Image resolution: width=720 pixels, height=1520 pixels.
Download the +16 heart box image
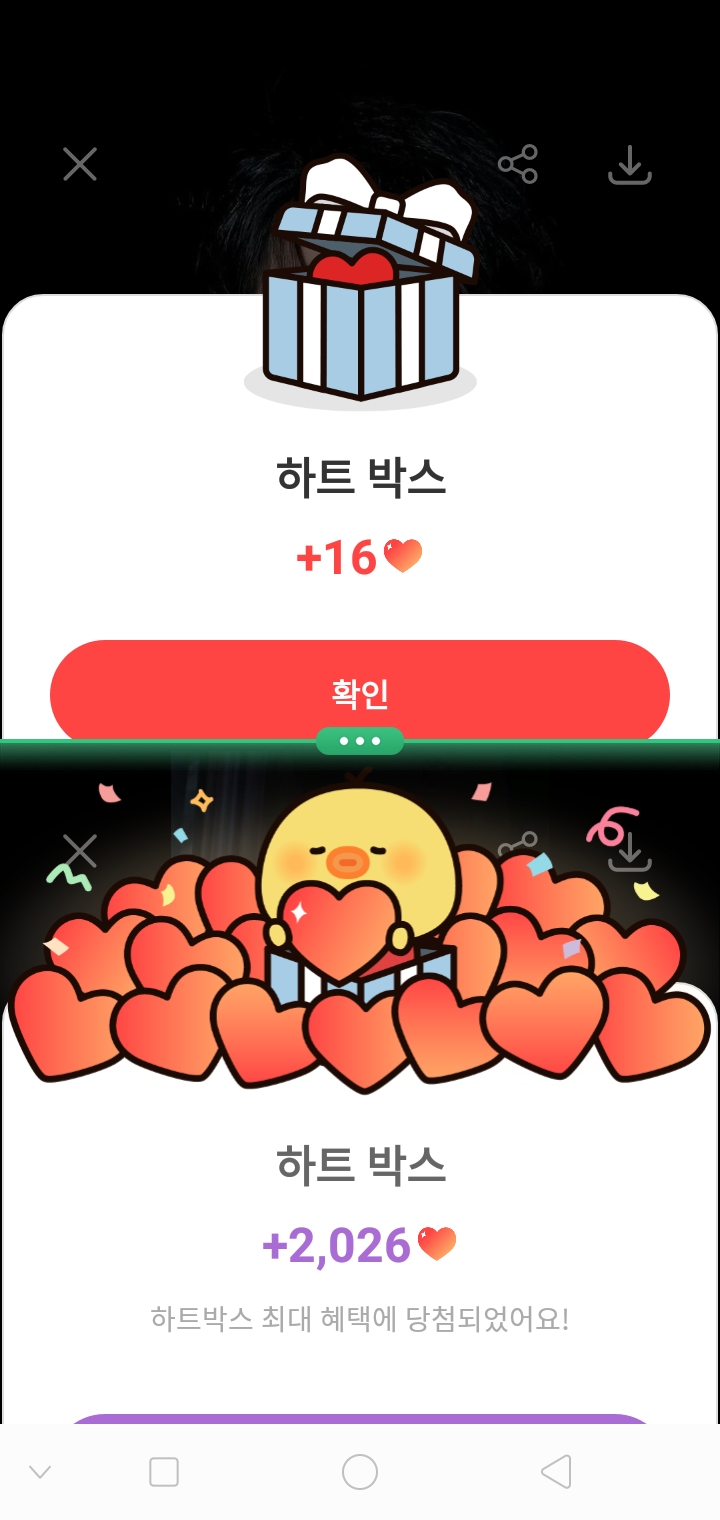(x=630, y=165)
